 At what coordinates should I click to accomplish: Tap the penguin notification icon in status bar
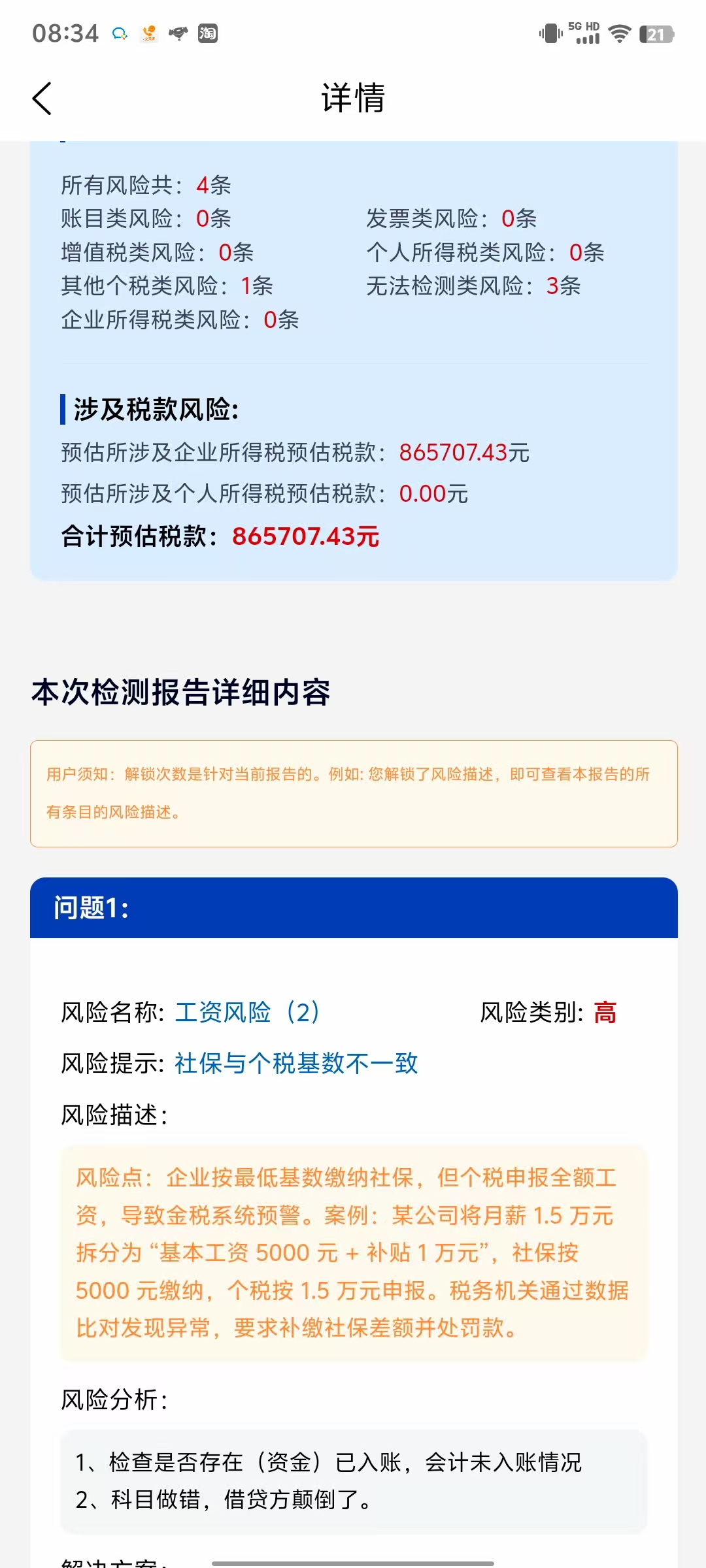pyautogui.click(x=148, y=34)
